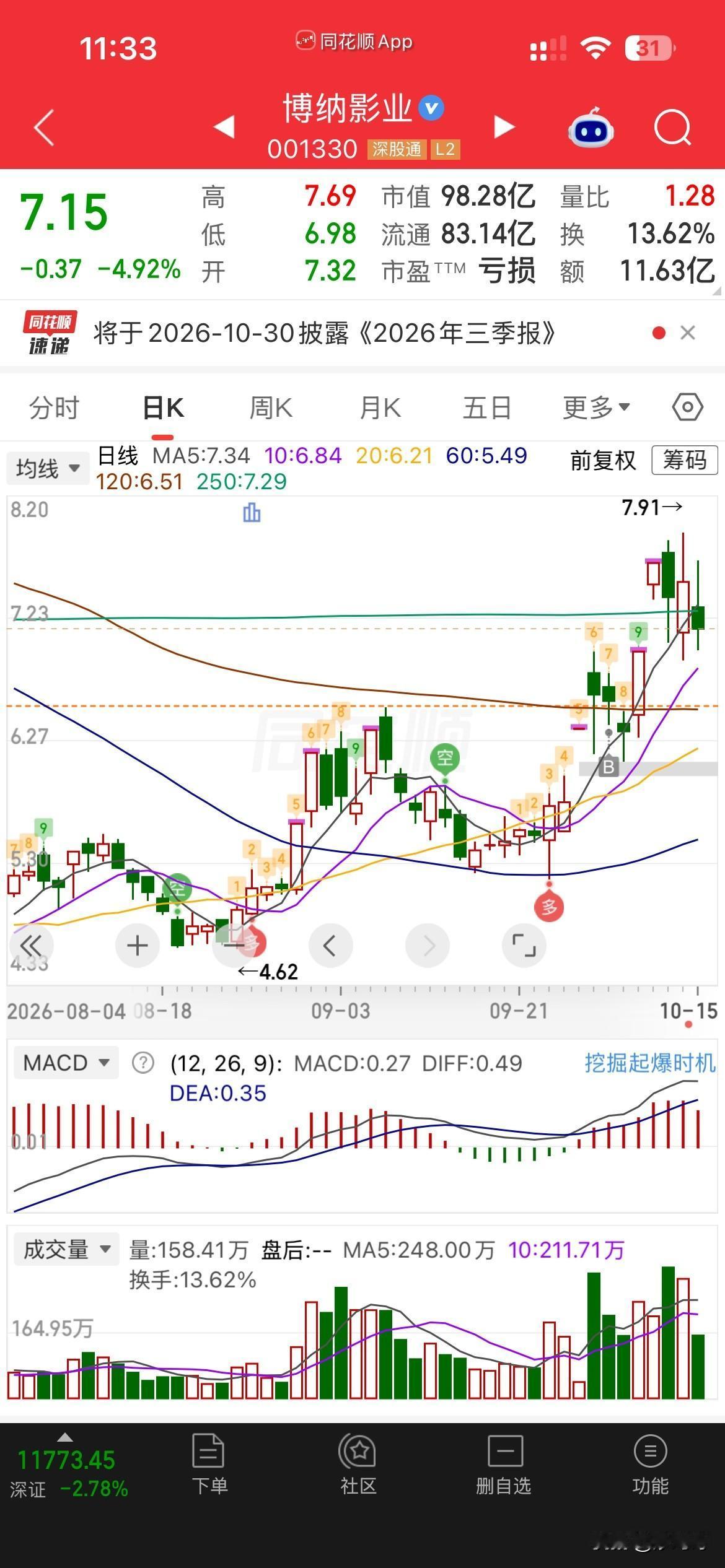Open the 筹码 chip distribution
Screen dimensions: 725x1568
tap(685, 460)
